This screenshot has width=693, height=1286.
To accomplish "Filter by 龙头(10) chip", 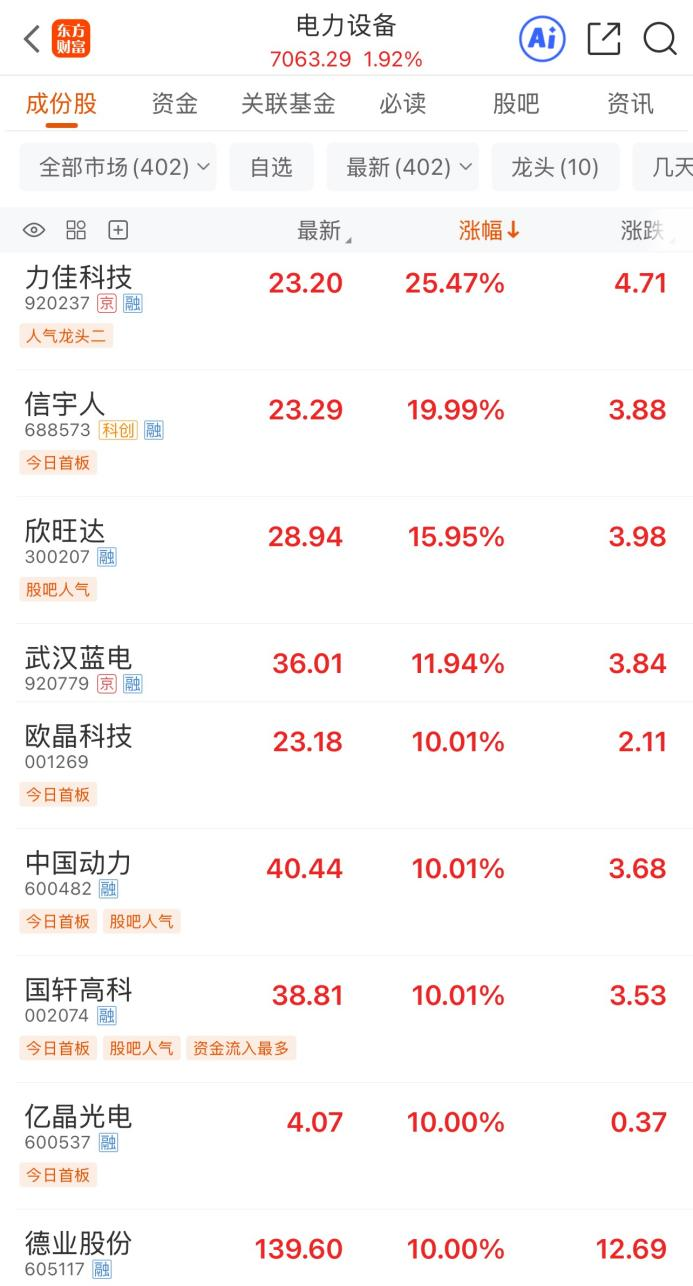I will point(555,167).
